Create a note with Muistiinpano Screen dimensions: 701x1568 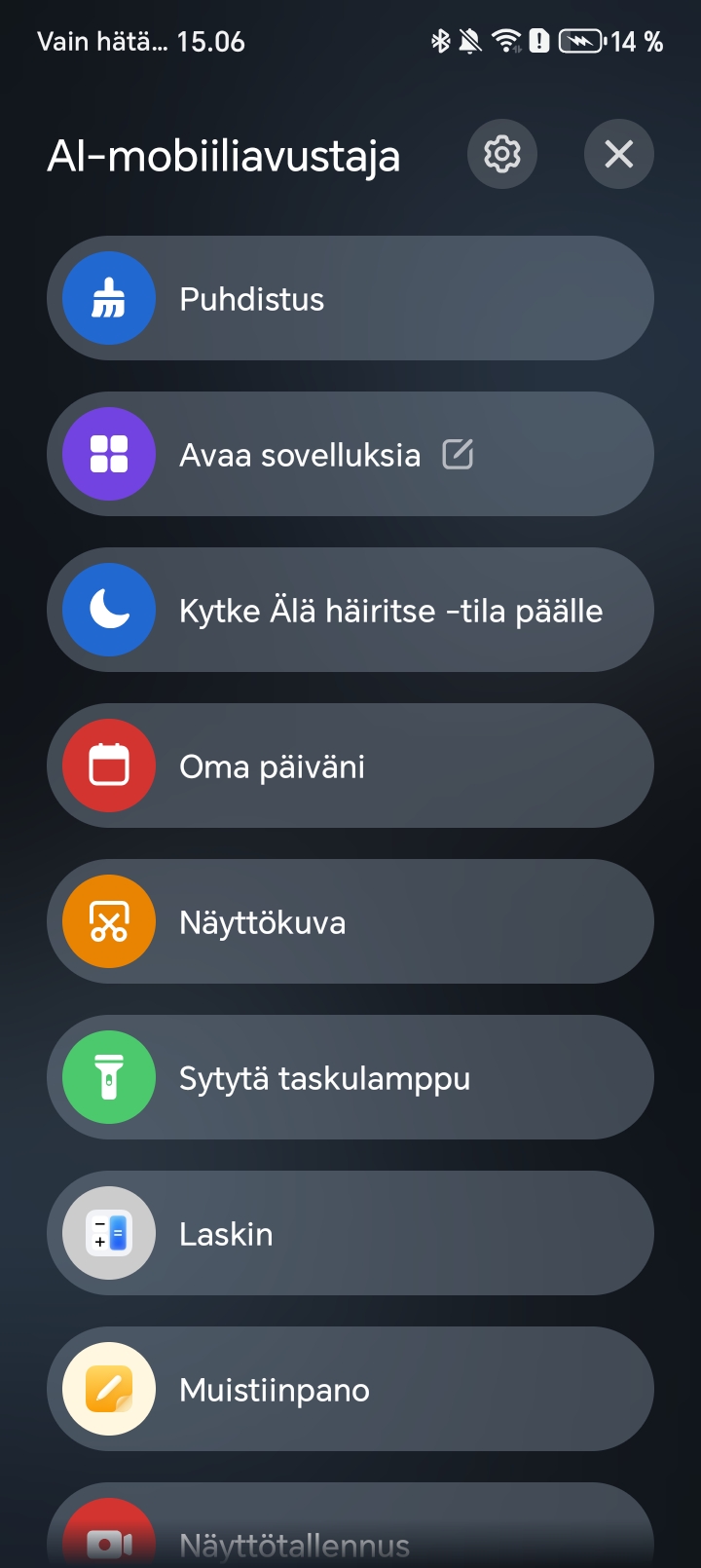click(350, 1389)
